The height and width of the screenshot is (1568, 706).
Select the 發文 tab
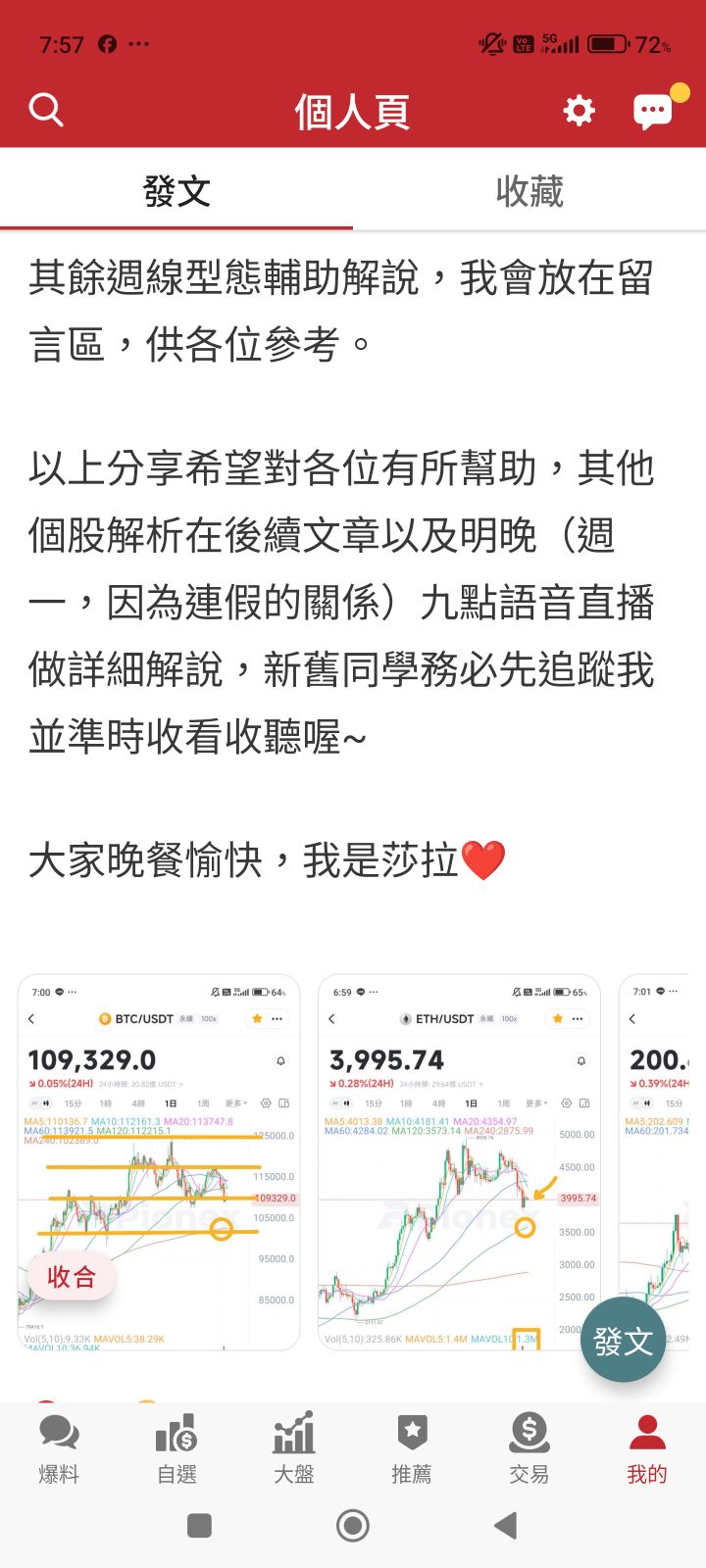[176, 191]
